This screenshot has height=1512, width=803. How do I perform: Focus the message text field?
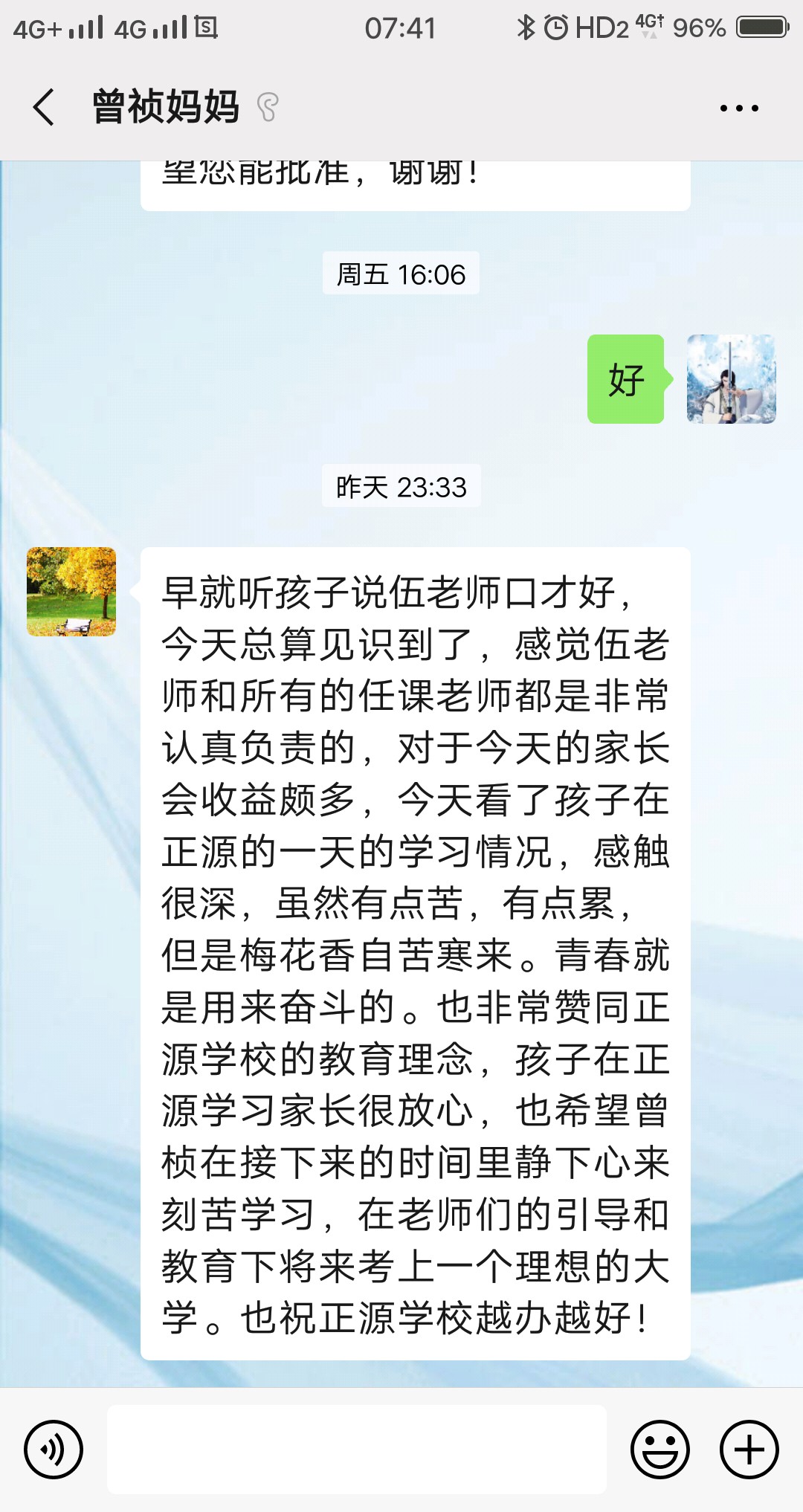coord(357,1449)
